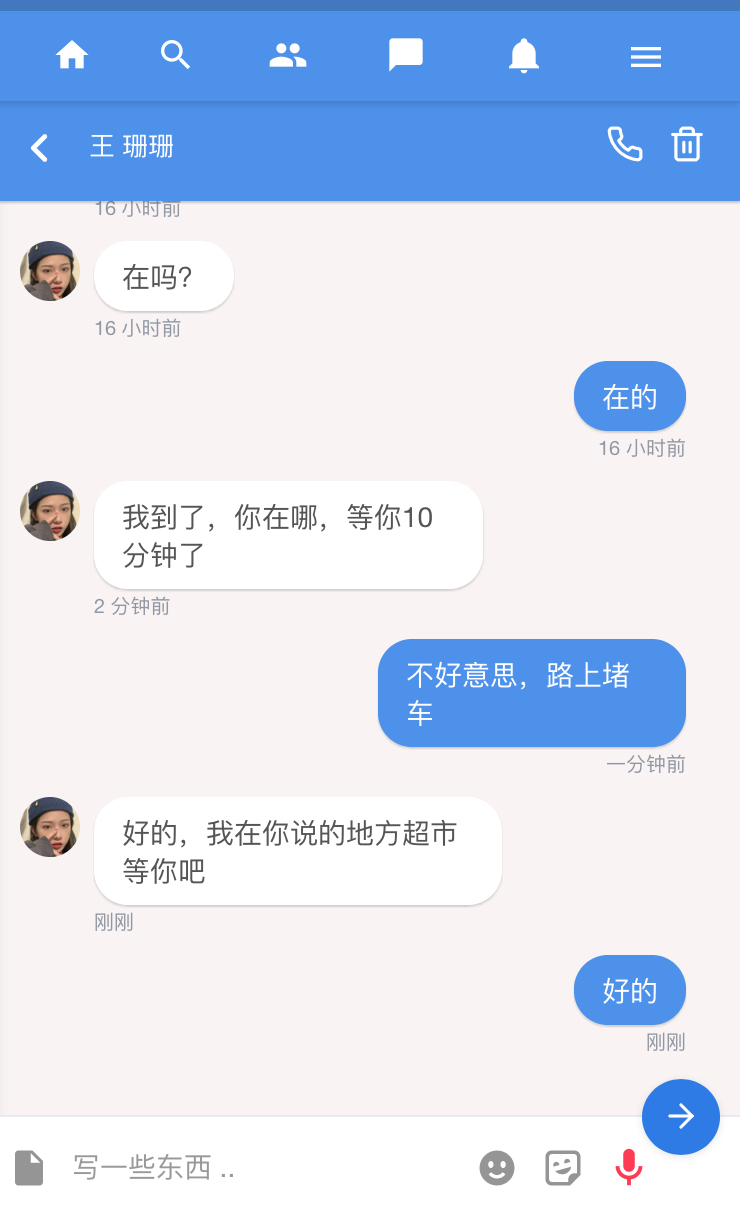Select the Search icon in top bar
Viewport: 740px width, 1217px height.
[x=175, y=57]
